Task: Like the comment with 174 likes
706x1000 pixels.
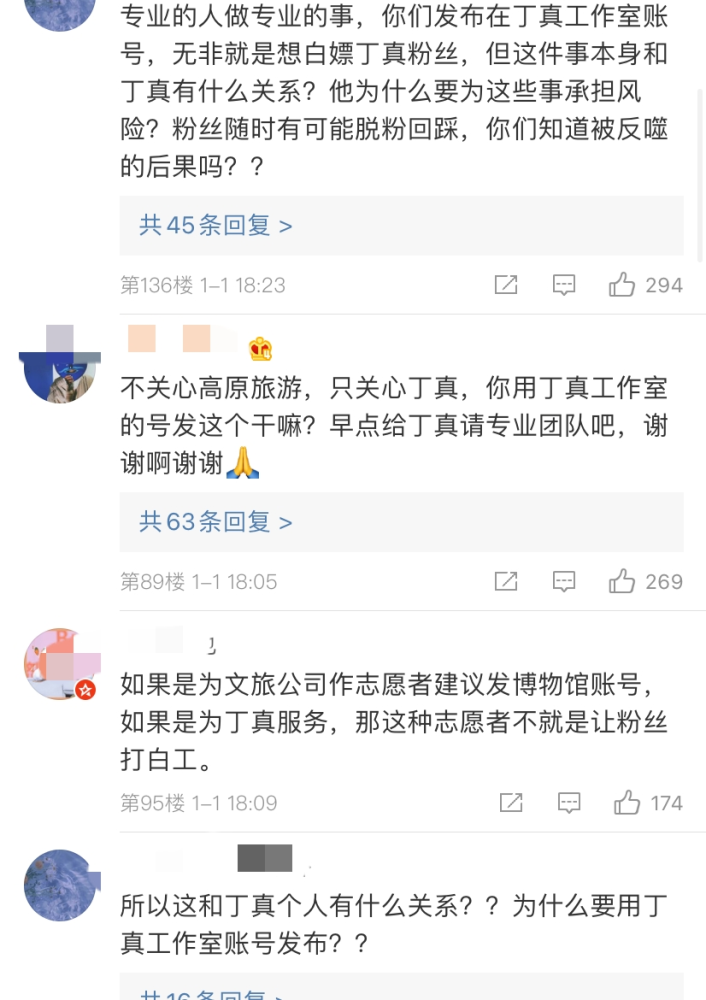Action: click(627, 802)
